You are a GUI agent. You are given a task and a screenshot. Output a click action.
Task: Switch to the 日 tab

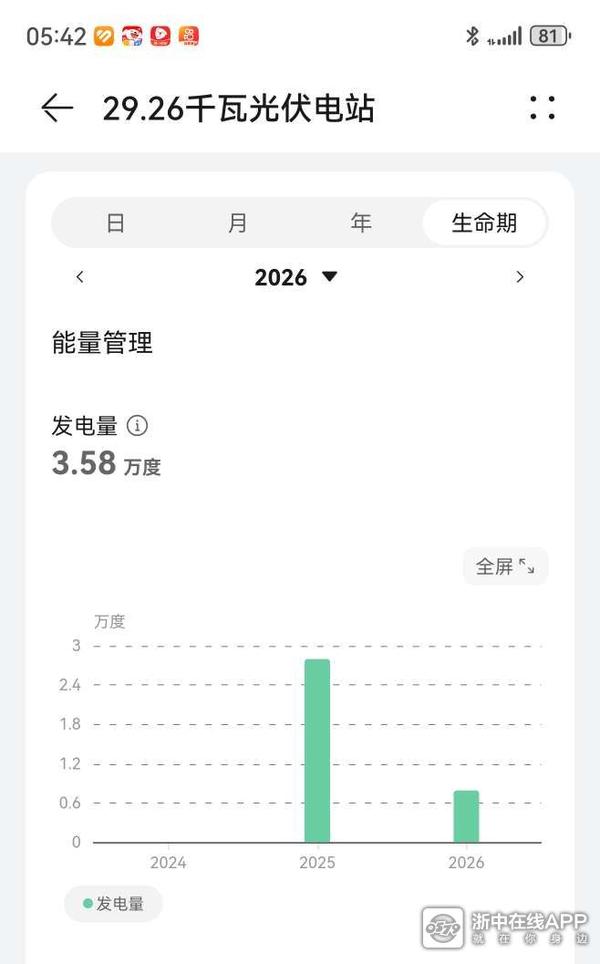pyautogui.click(x=116, y=222)
